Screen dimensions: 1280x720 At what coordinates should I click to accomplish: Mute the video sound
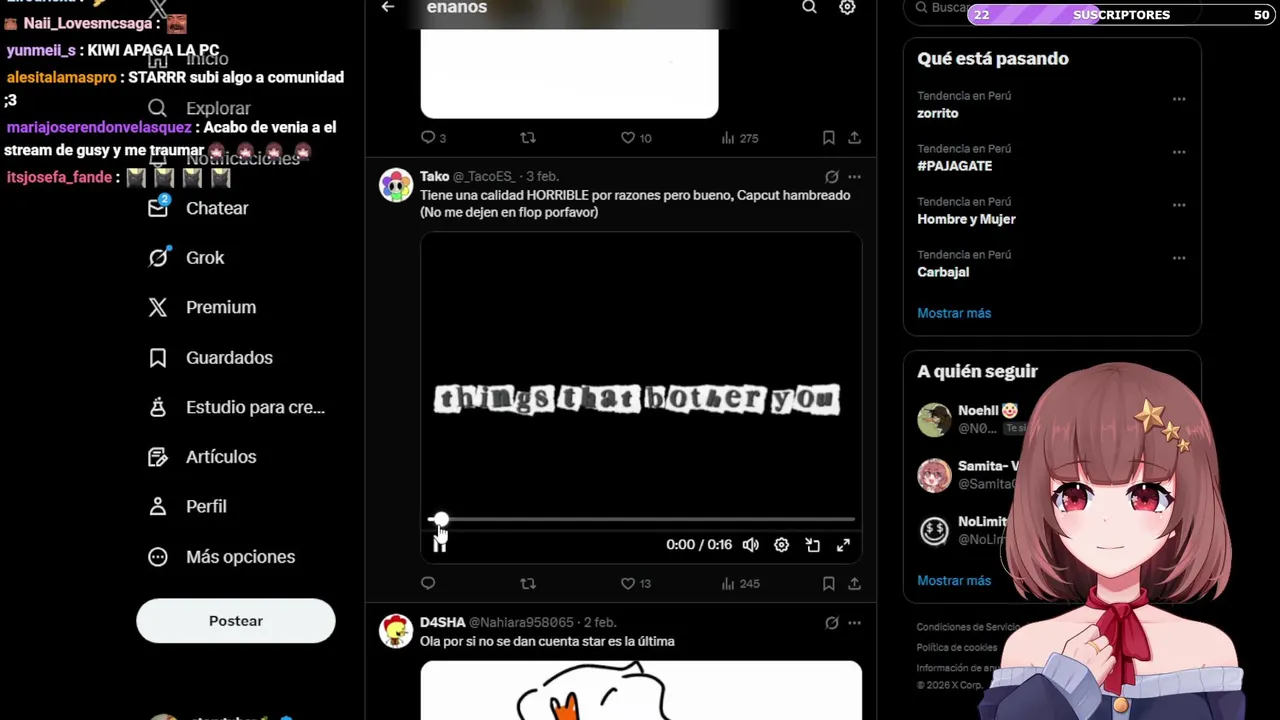[751, 545]
